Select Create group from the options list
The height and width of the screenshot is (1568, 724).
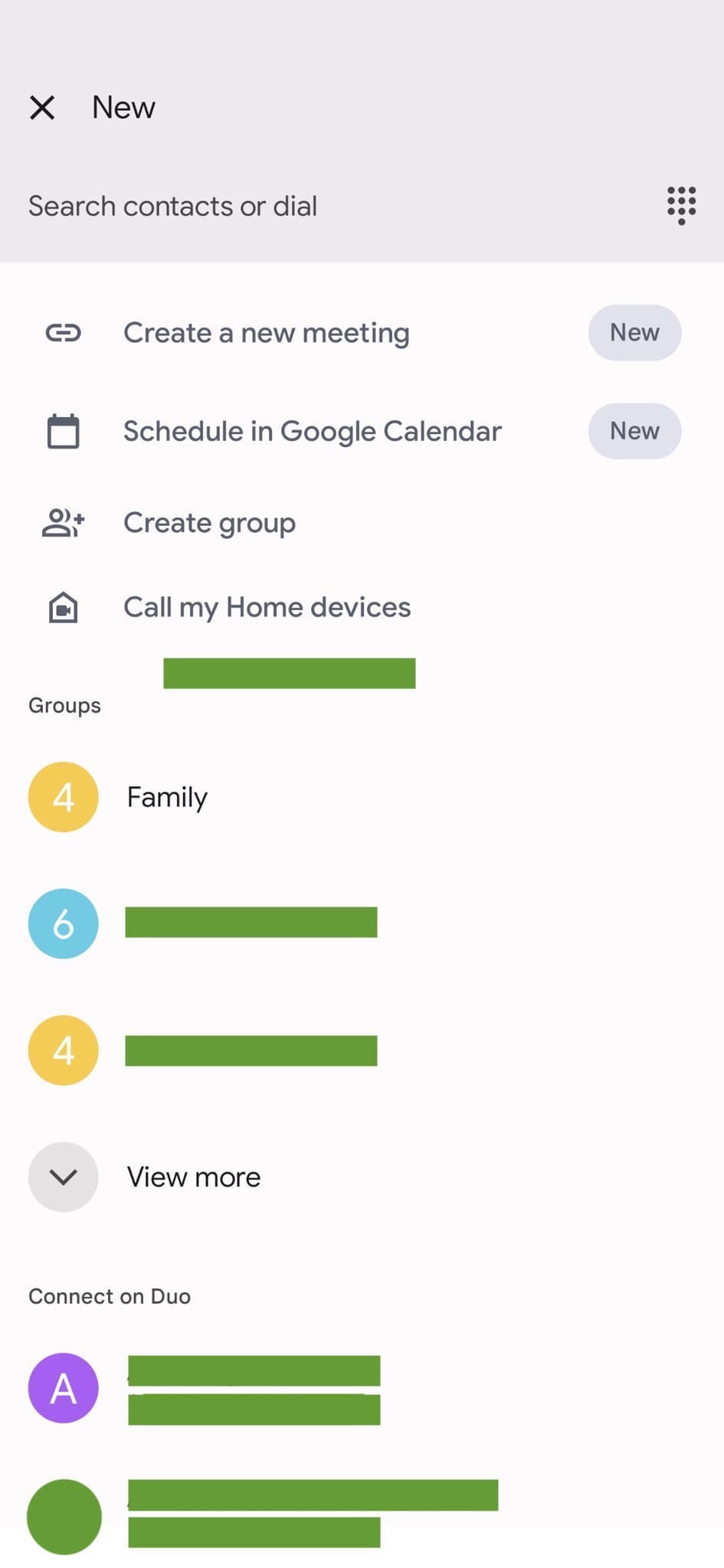[x=209, y=522]
